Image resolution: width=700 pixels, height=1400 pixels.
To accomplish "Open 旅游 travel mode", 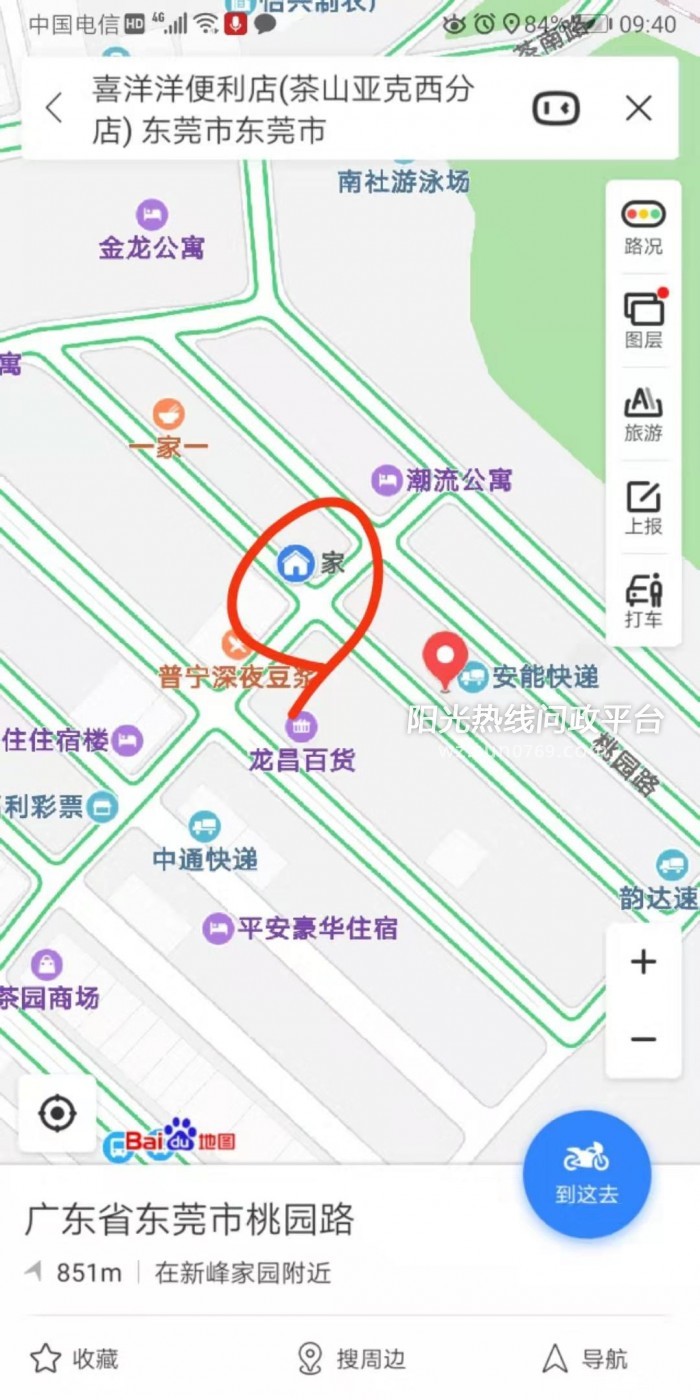I will pos(643,414).
